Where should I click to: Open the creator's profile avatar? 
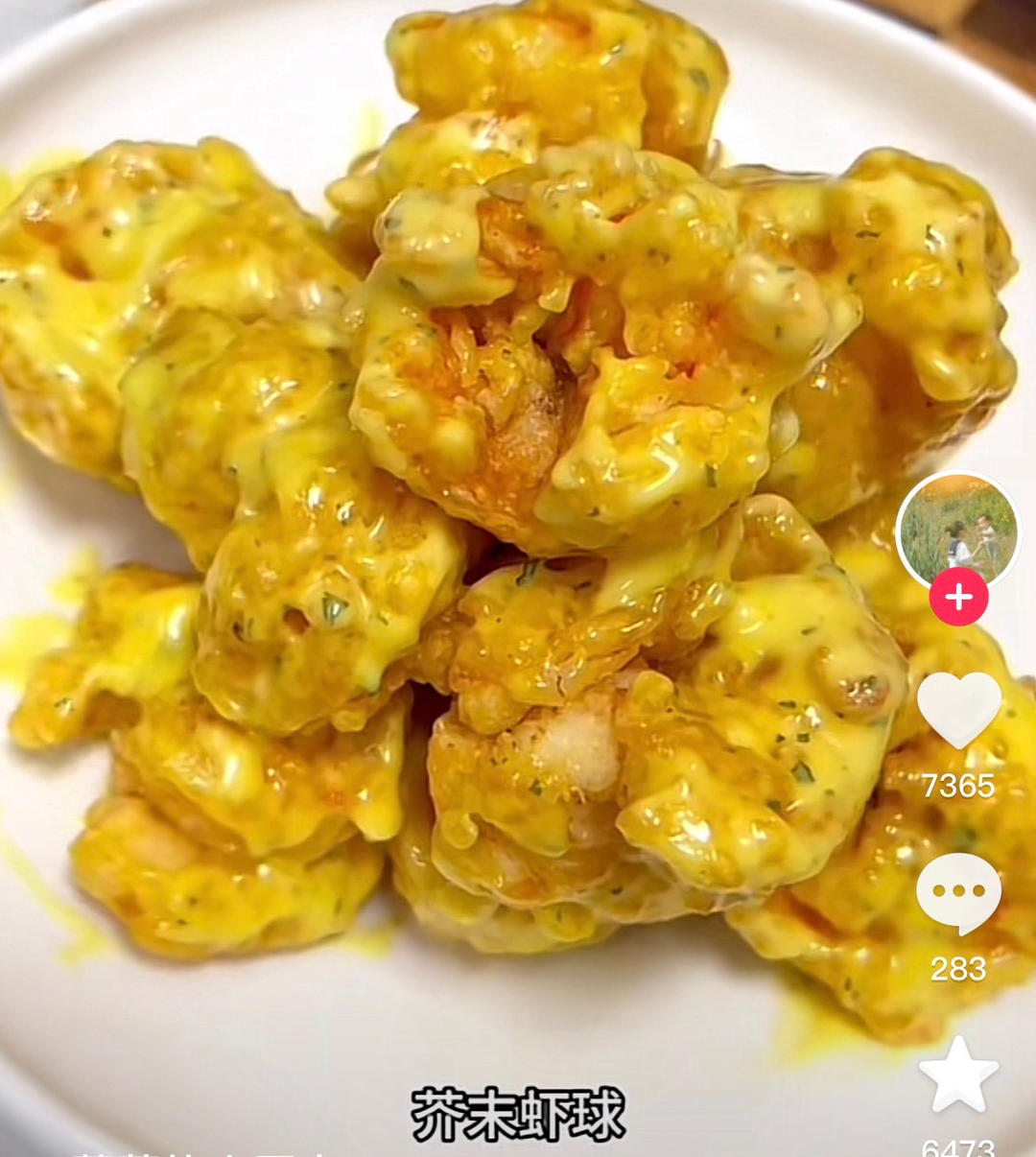(x=957, y=530)
